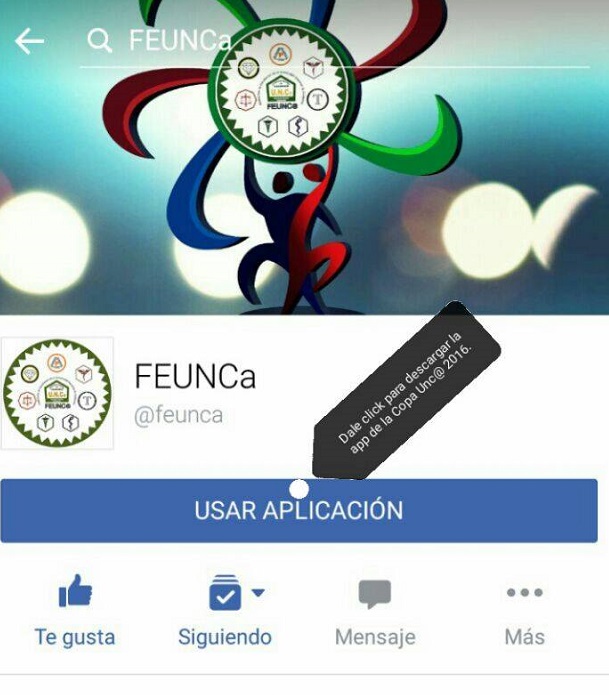This screenshot has height=695, width=609.
Task: Tap the USAR APLICACIÓN button
Action: [x=298, y=511]
